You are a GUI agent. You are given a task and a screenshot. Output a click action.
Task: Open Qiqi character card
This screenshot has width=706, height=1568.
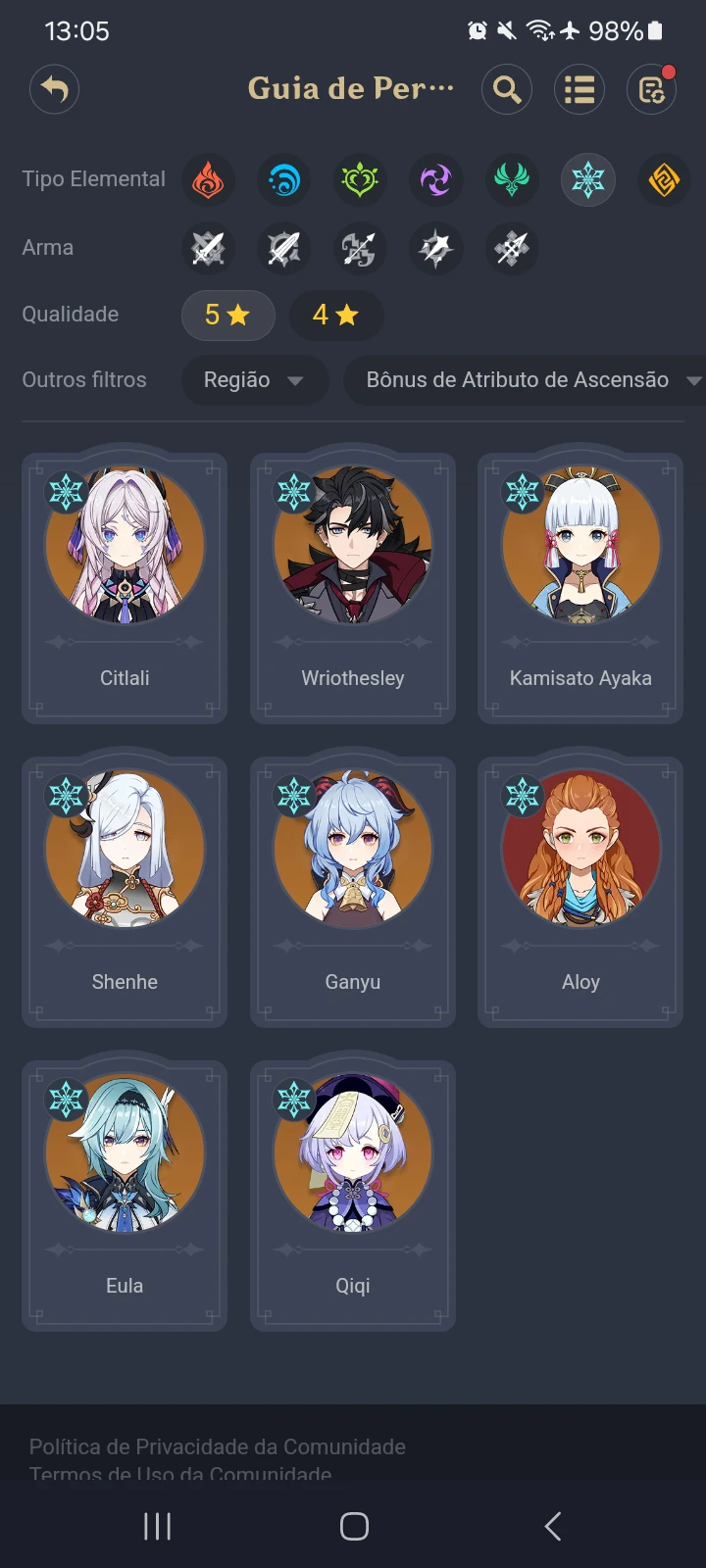(353, 1196)
